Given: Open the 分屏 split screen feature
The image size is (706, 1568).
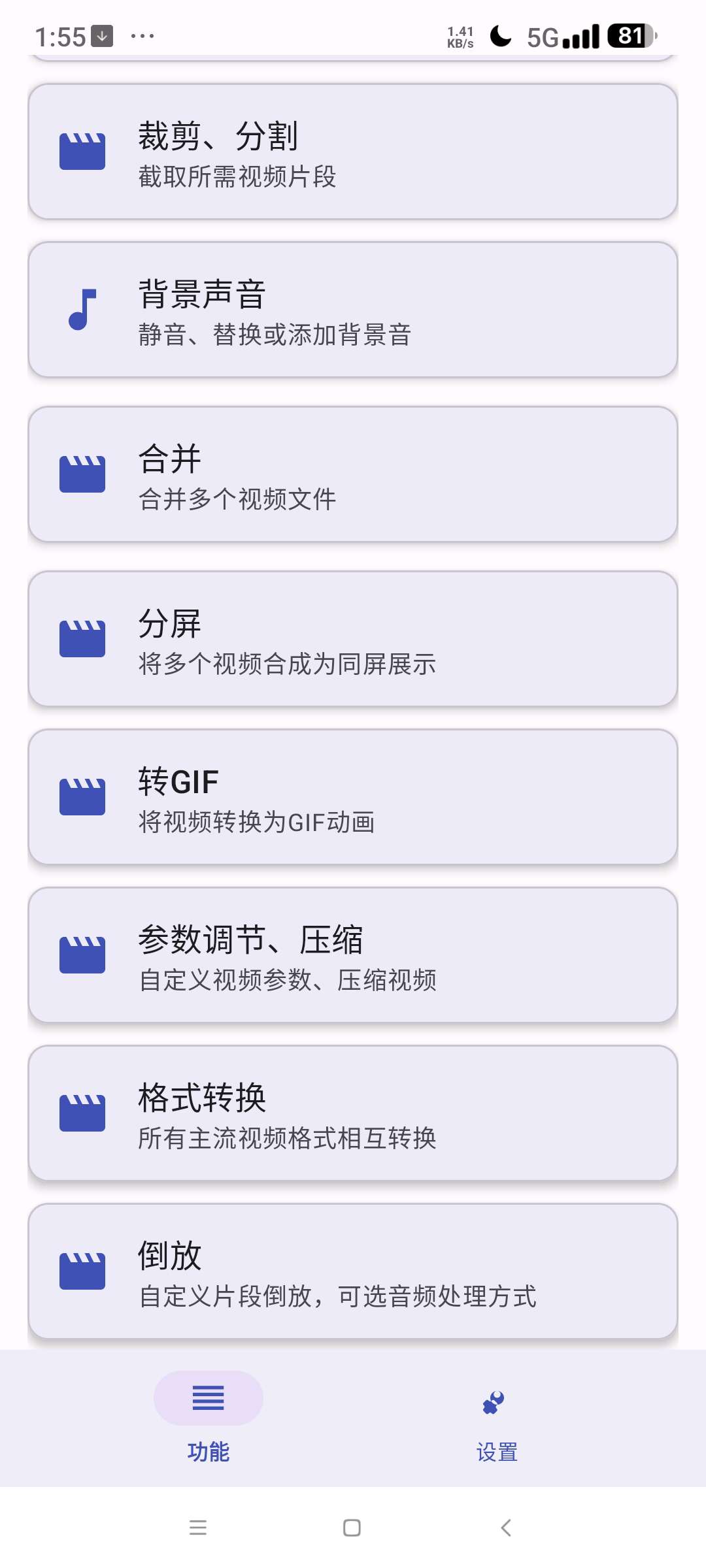Looking at the screenshot, I should click(353, 639).
